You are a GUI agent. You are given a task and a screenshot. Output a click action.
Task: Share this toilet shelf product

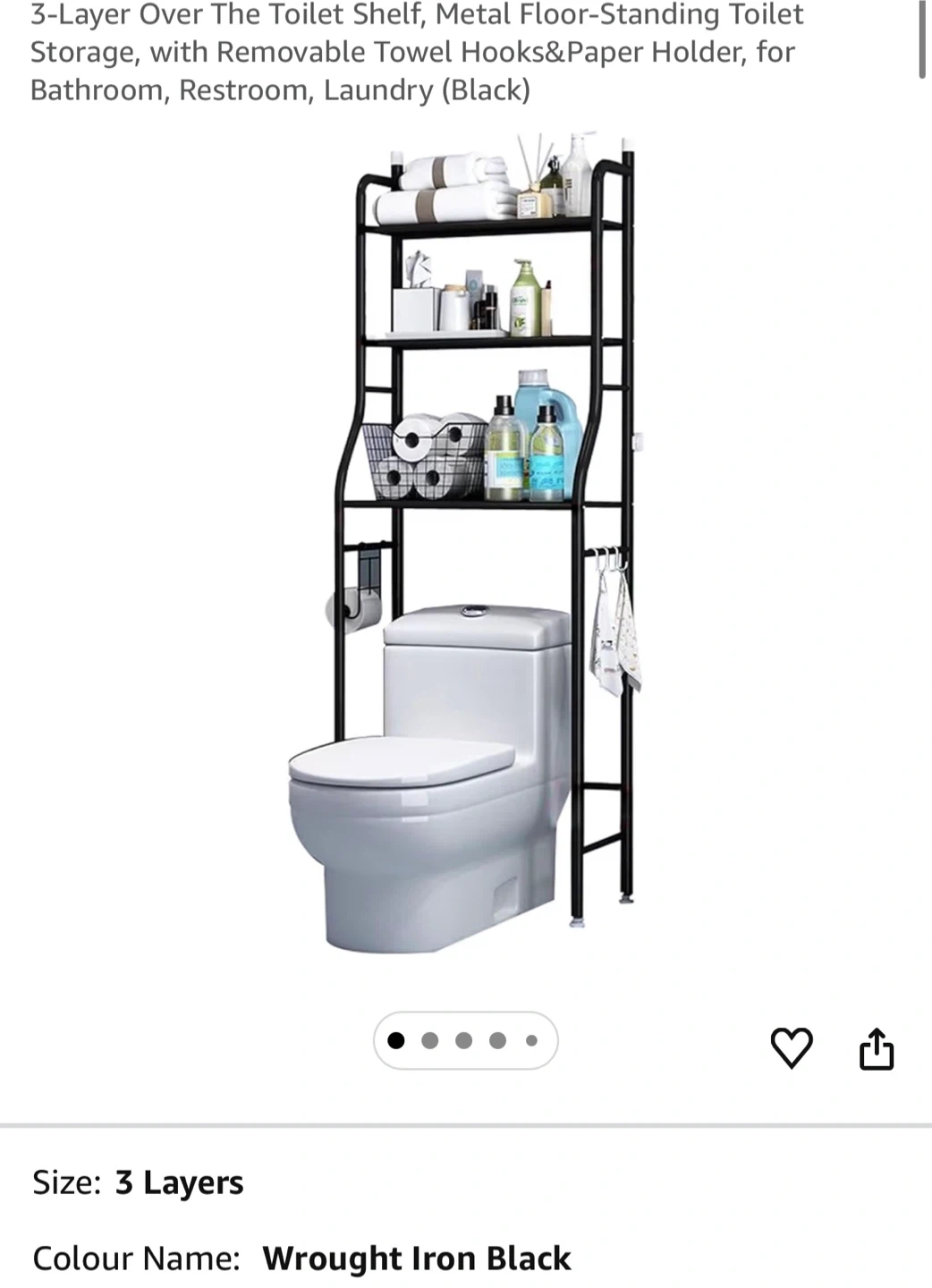[876, 1048]
